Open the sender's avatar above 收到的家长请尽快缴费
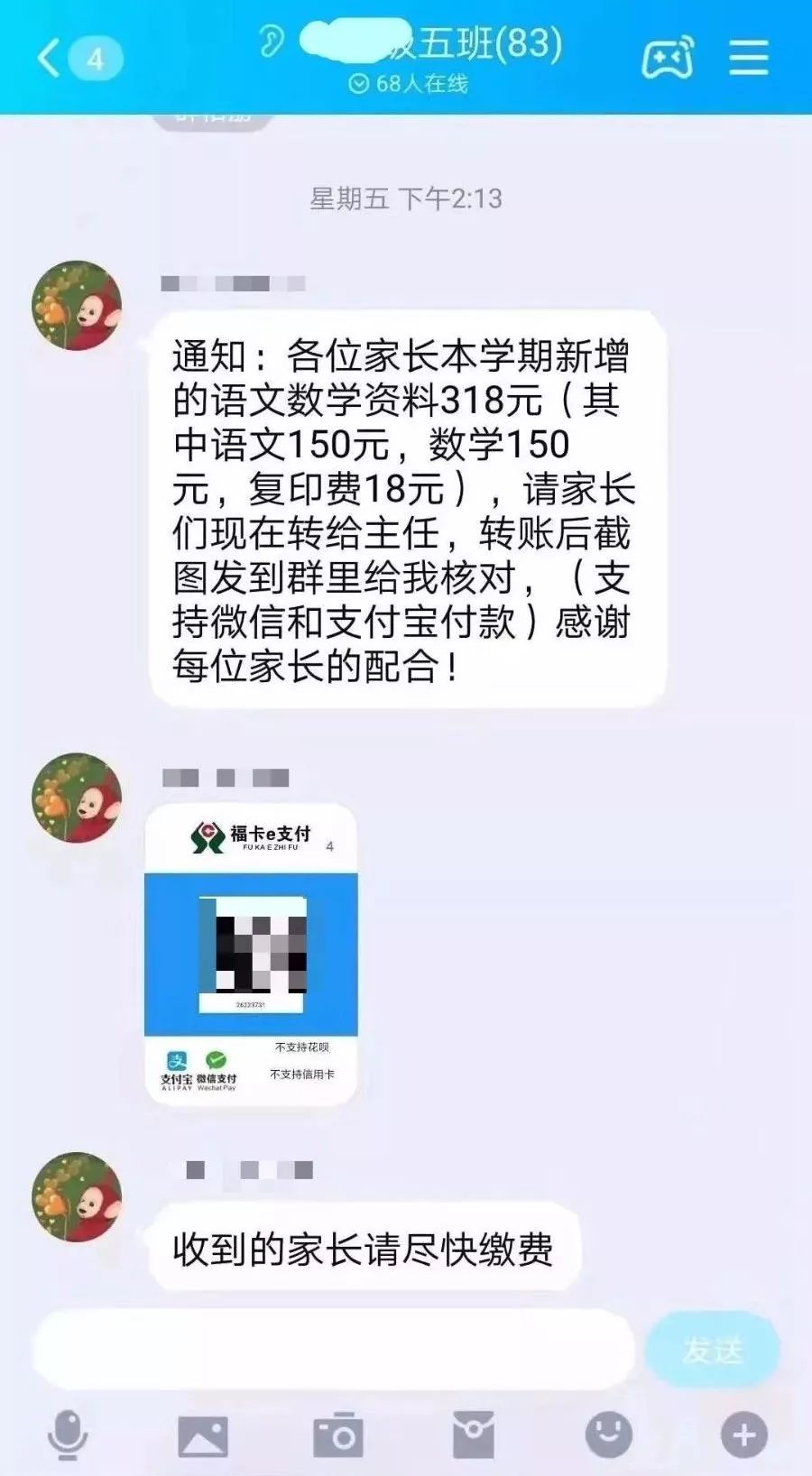 (x=77, y=1196)
